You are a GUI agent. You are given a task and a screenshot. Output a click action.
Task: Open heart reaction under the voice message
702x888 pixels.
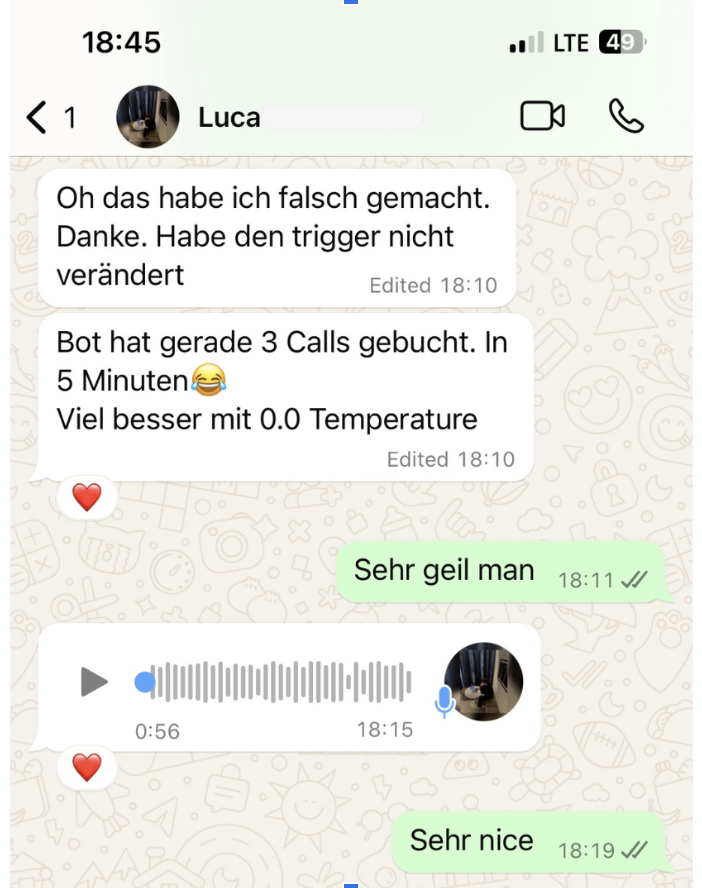coord(87,767)
